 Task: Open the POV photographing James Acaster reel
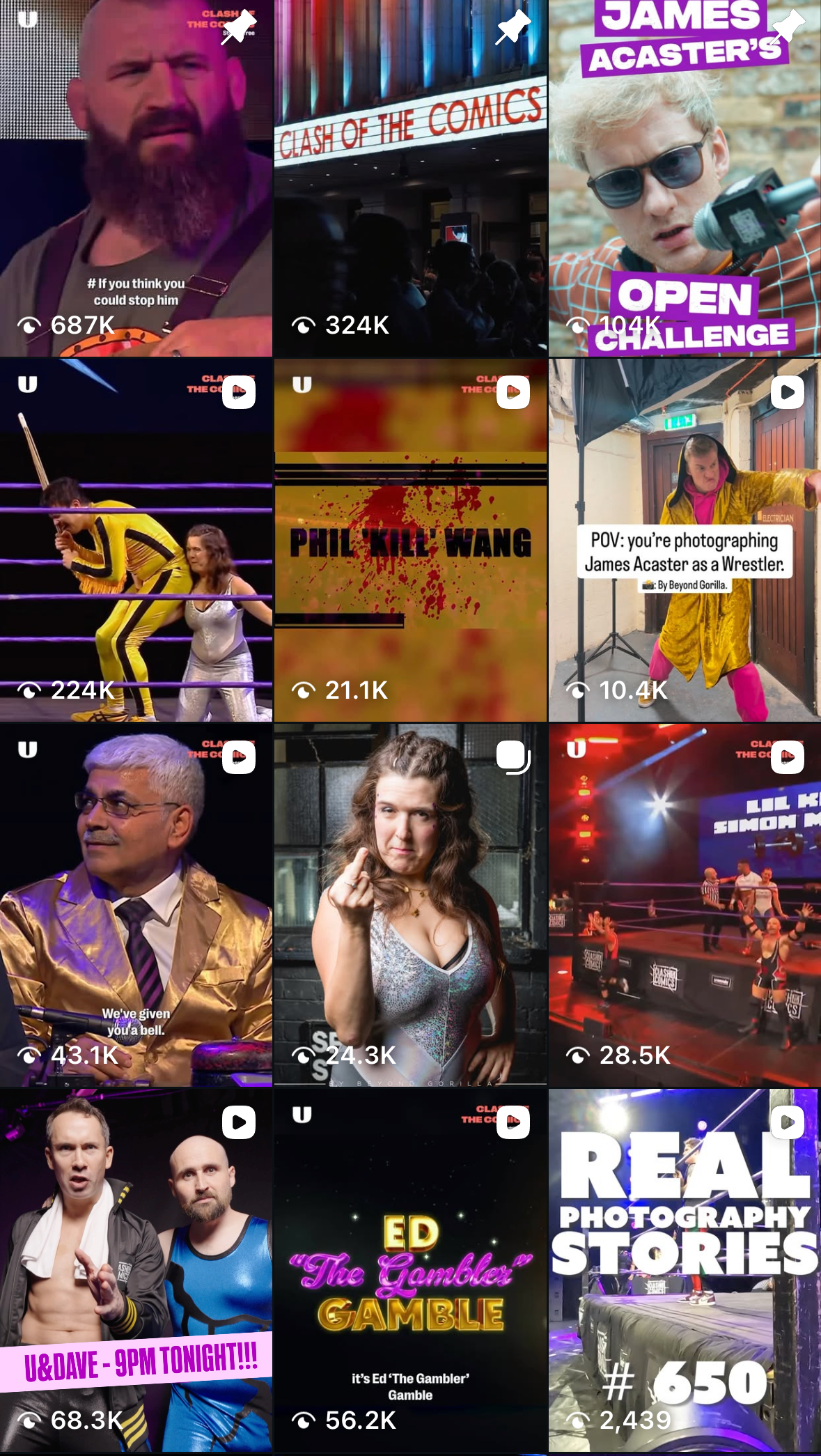click(x=685, y=541)
